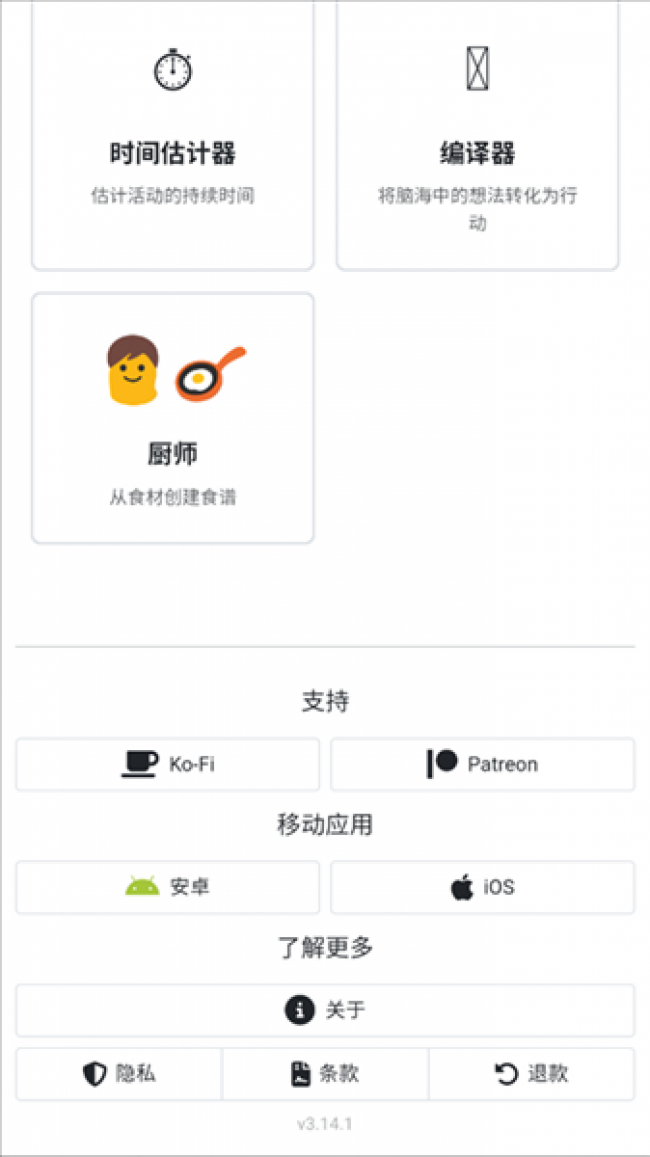
Task: View the 条款 terms page
Action: 325,1074
